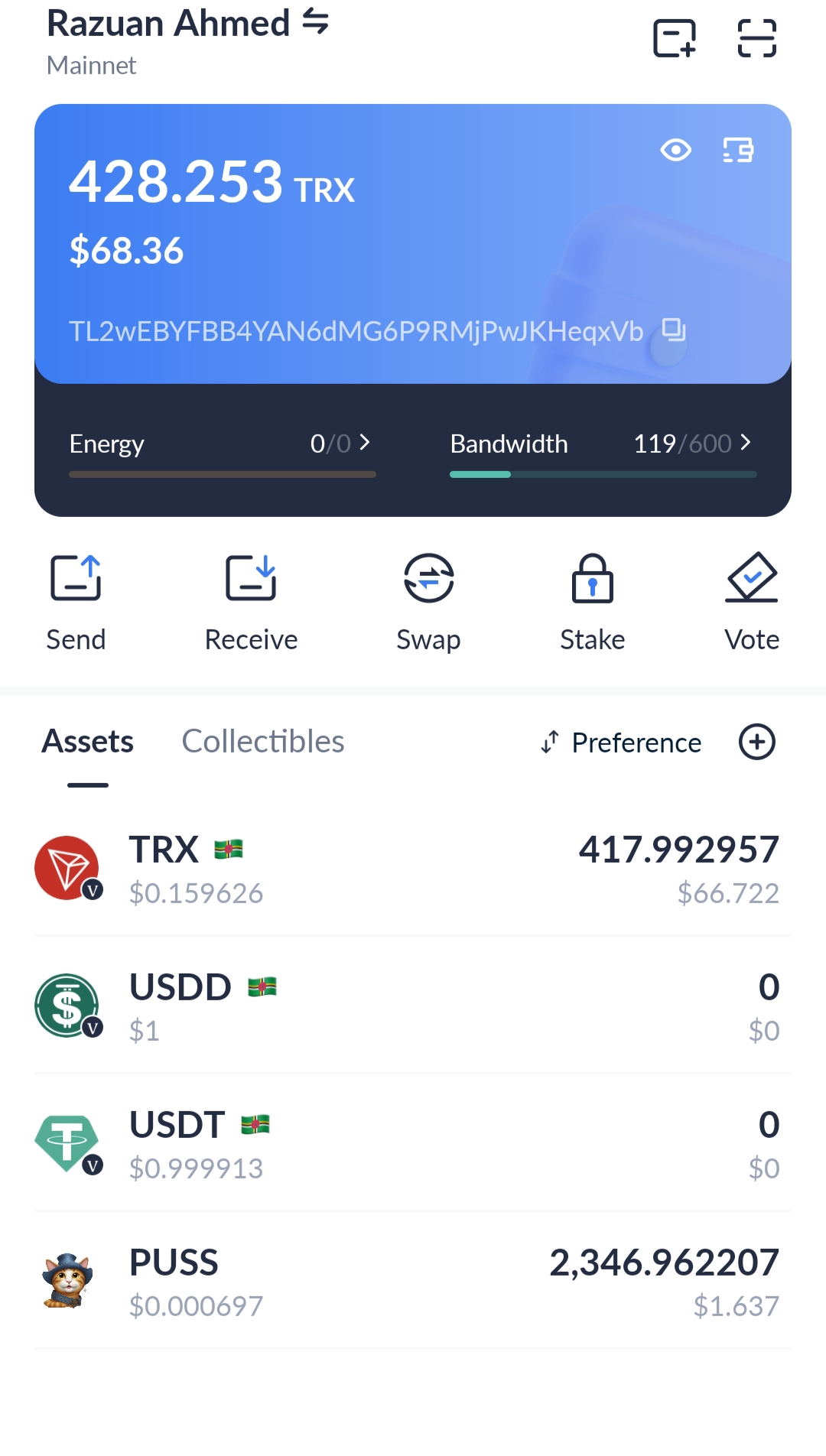
Task: Open the wallet details icon on the card
Action: point(738,150)
